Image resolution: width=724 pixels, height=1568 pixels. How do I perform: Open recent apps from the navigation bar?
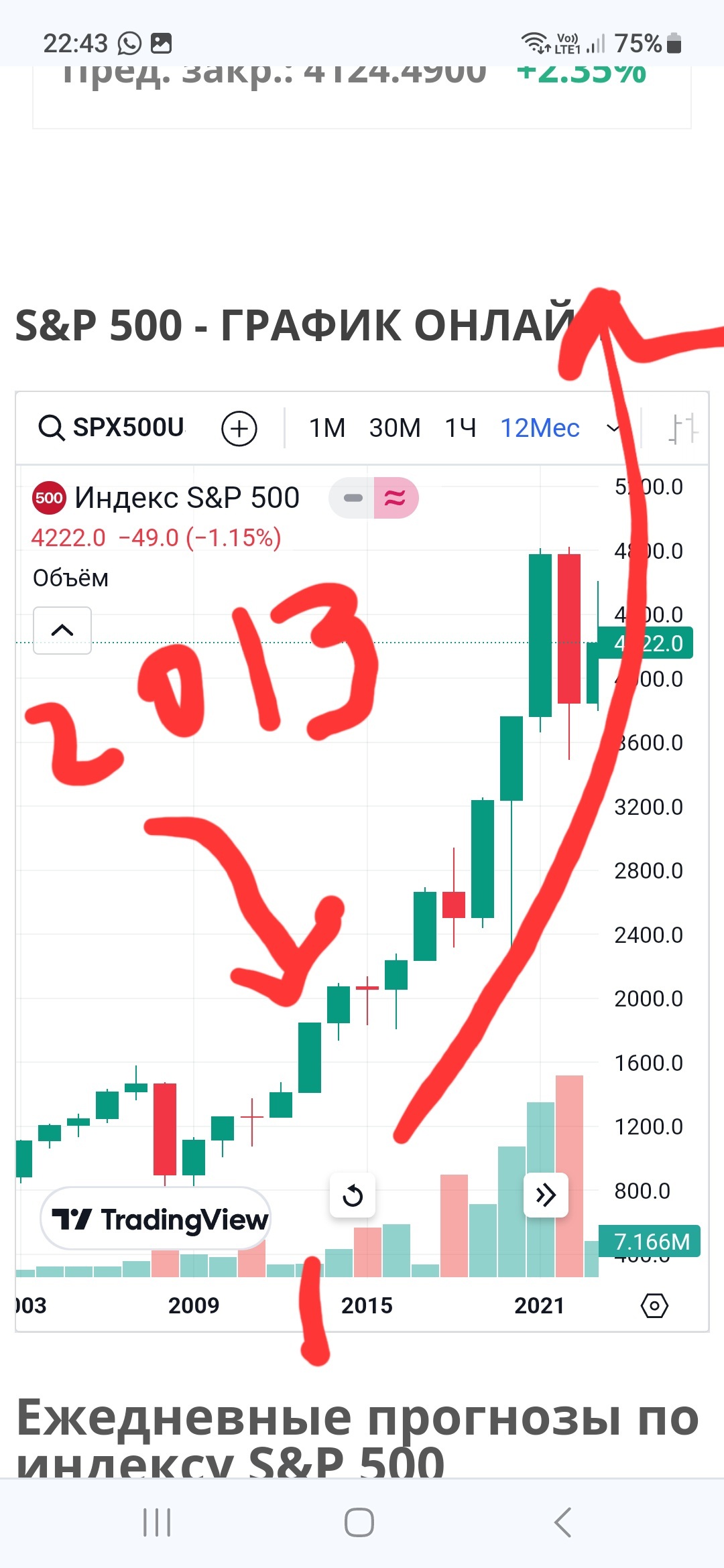click(157, 1522)
